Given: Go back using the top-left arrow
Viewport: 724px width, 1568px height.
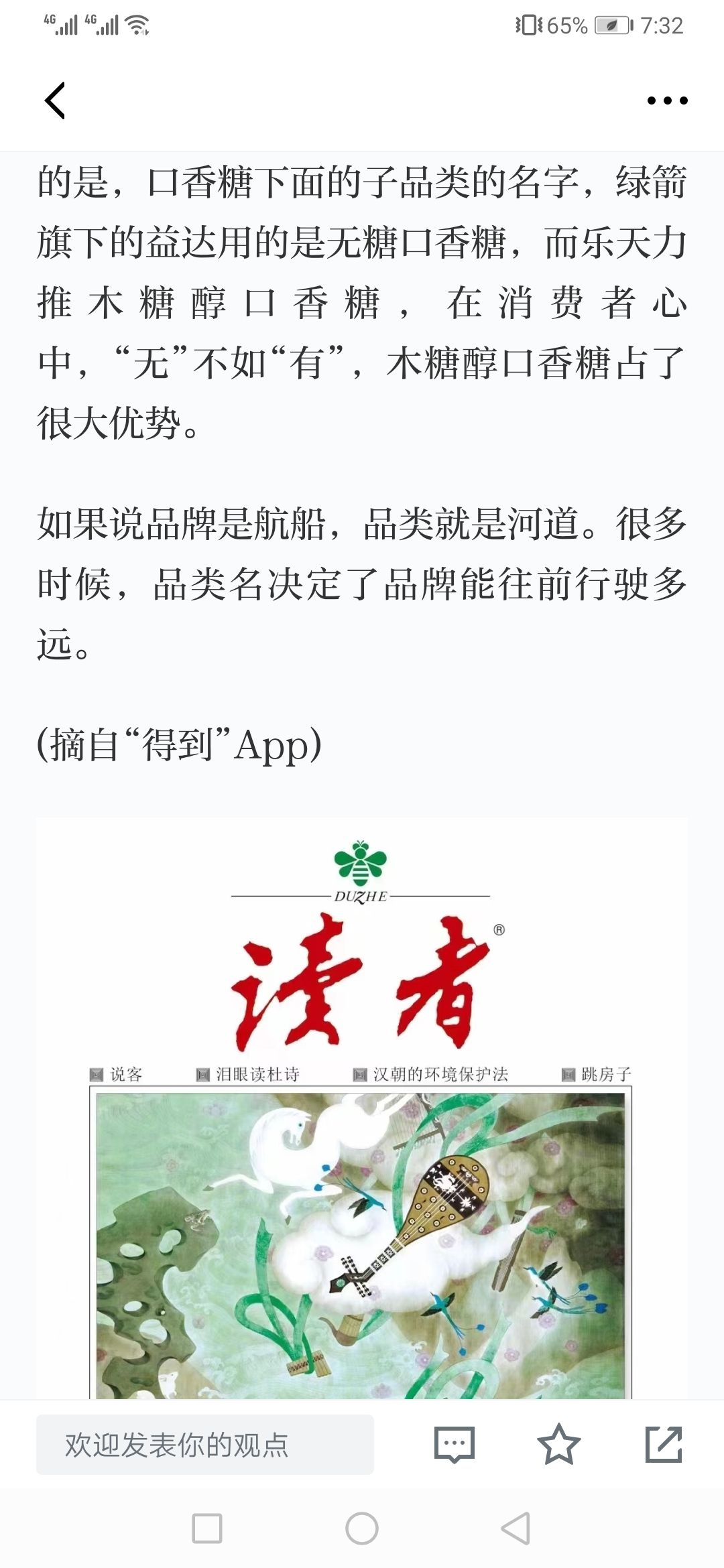Looking at the screenshot, I should tap(55, 101).
